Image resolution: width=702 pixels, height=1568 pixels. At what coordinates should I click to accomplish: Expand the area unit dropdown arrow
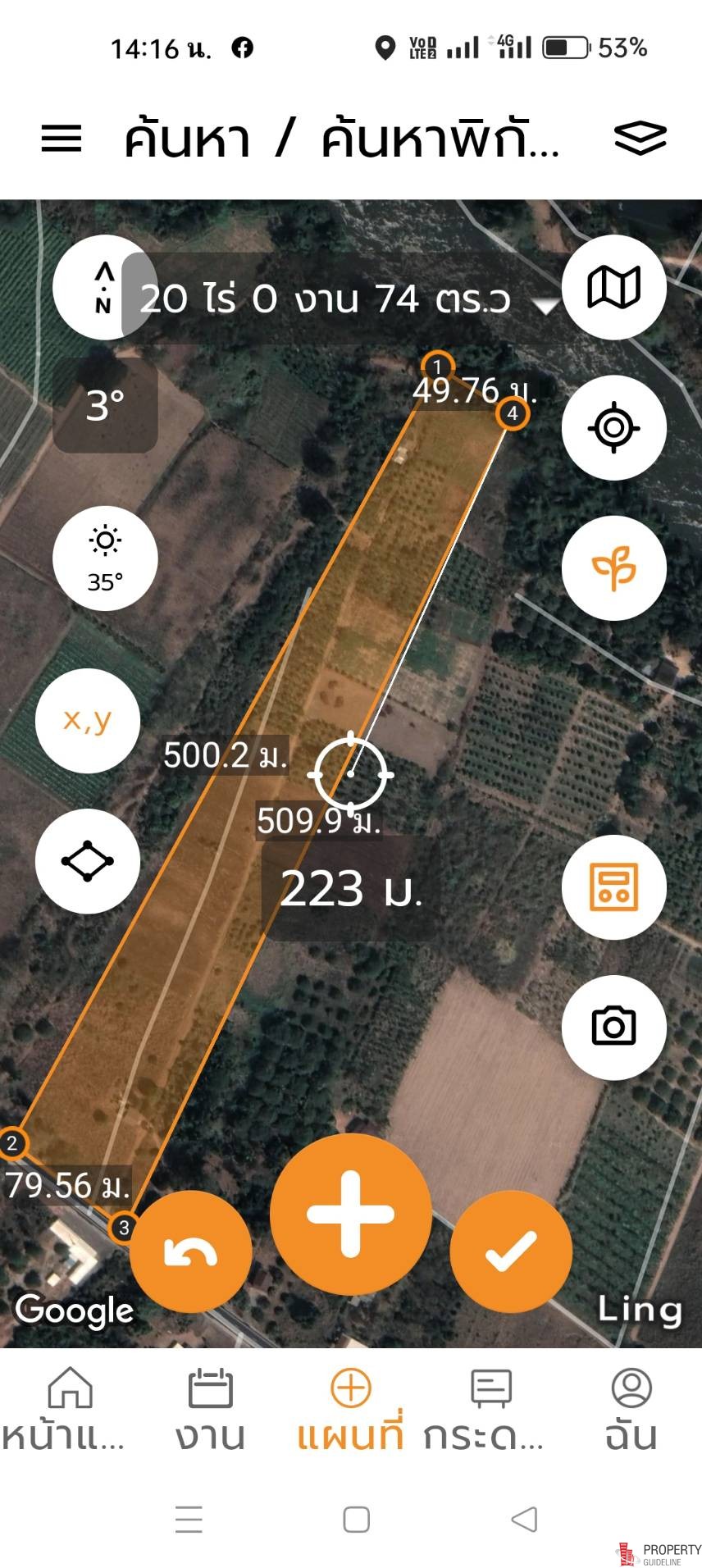[545, 306]
